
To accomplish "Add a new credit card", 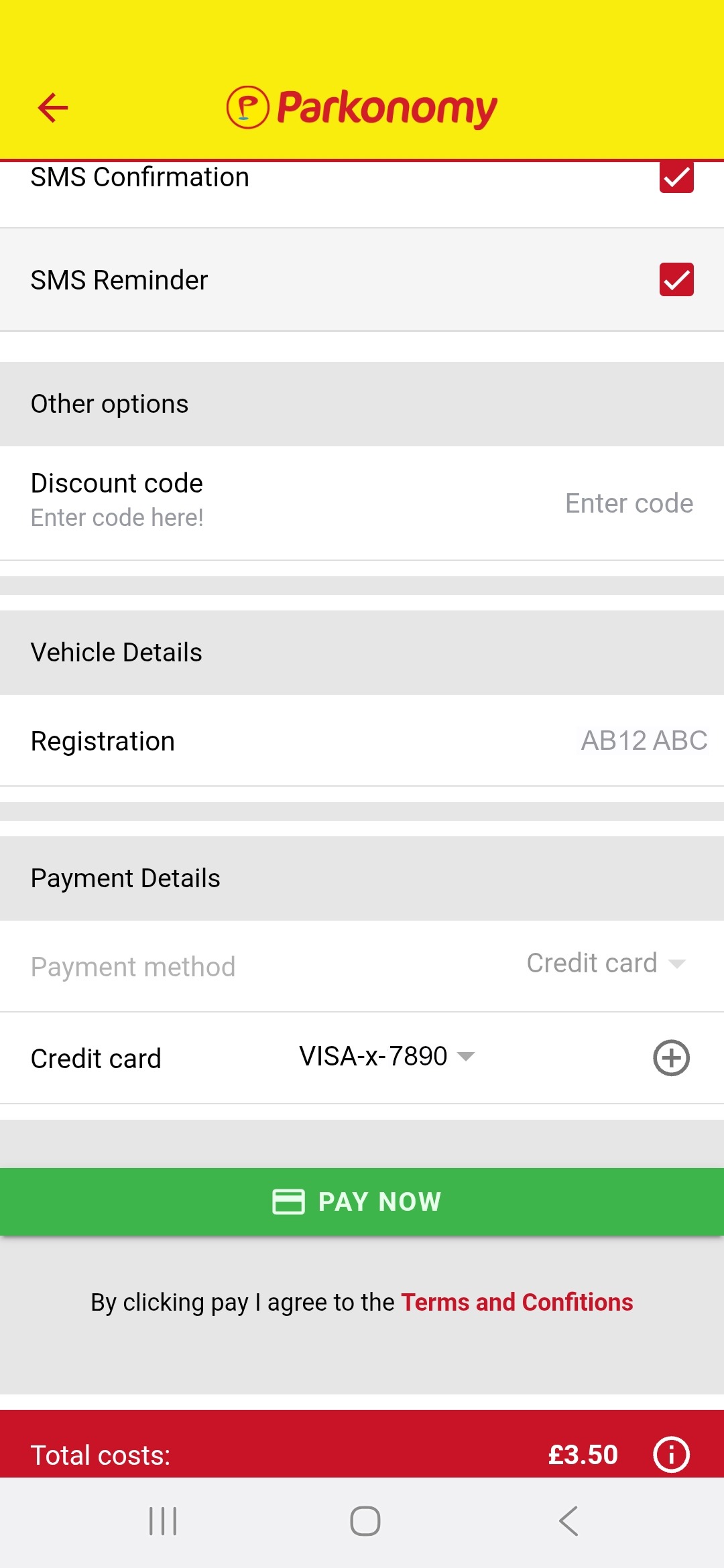I will click(671, 1058).
